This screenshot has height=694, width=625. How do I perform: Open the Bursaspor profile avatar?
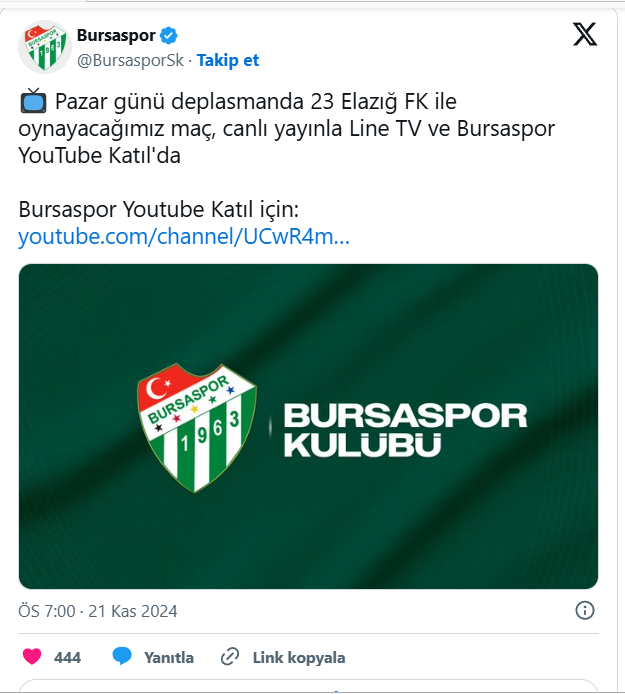(44, 46)
